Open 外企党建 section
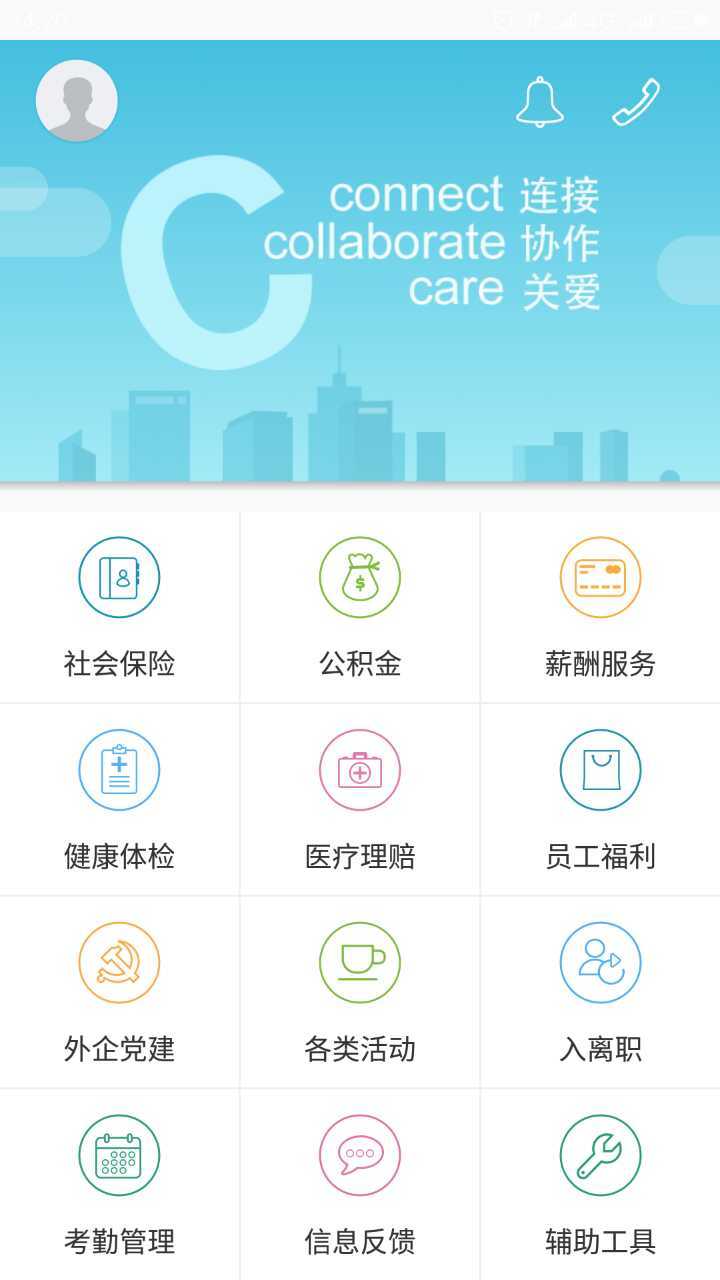This screenshot has height=1280, width=720. (119, 991)
